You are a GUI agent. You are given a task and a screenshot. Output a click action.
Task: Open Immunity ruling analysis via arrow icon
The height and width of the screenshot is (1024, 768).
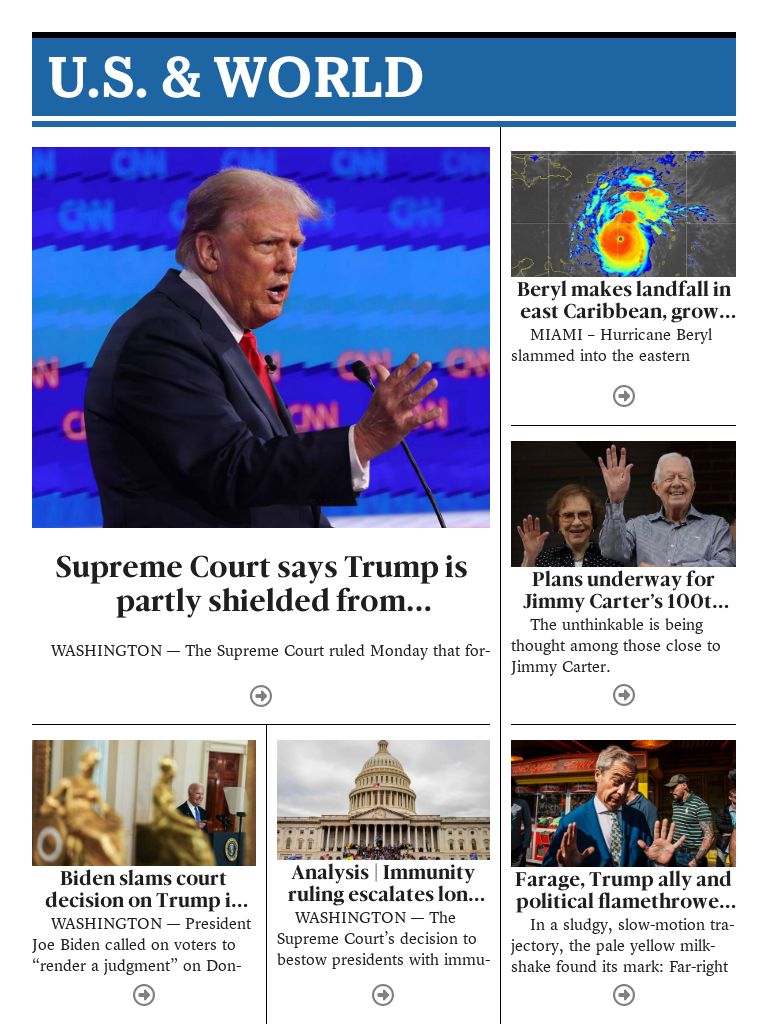(x=381, y=994)
